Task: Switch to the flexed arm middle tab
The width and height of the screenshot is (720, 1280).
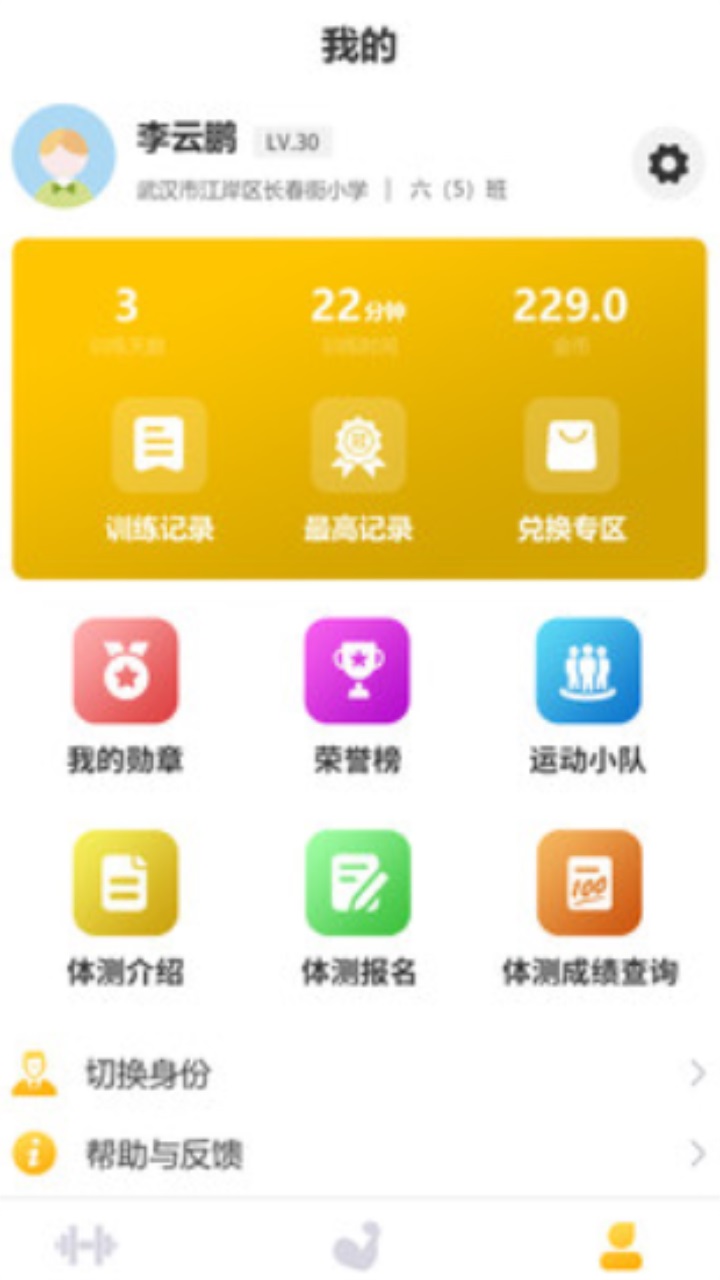Action: [357, 1246]
